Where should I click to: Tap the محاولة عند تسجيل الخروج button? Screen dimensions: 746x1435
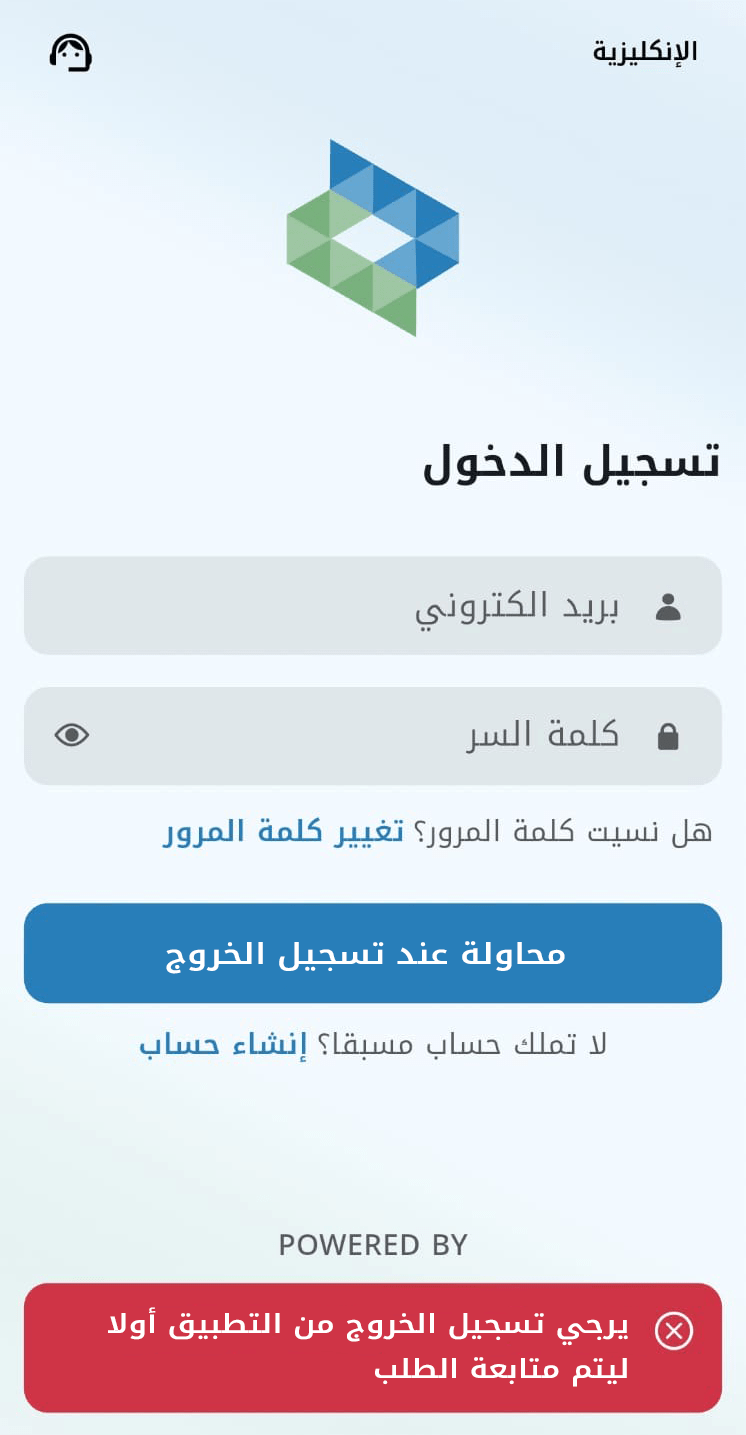tap(373, 953)
